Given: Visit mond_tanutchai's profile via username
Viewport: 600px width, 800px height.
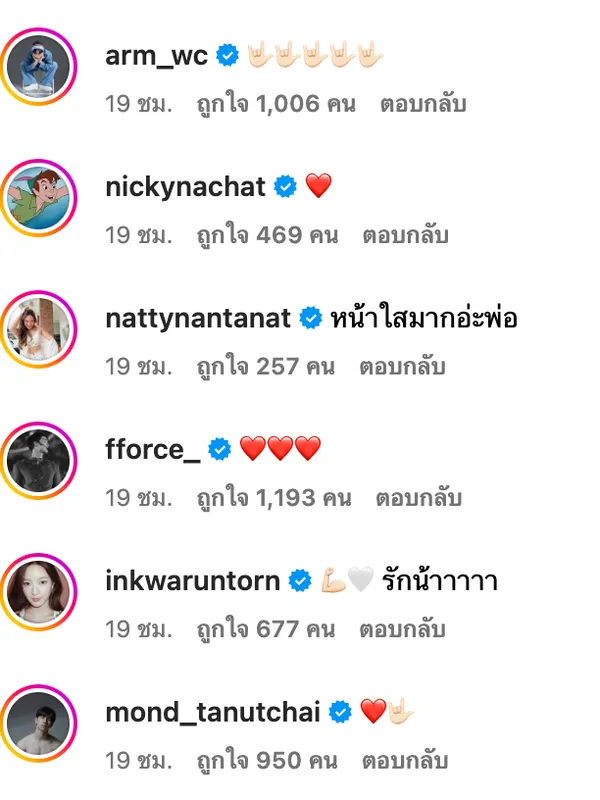Looking at the screenshot, I should tap(212, 712).
